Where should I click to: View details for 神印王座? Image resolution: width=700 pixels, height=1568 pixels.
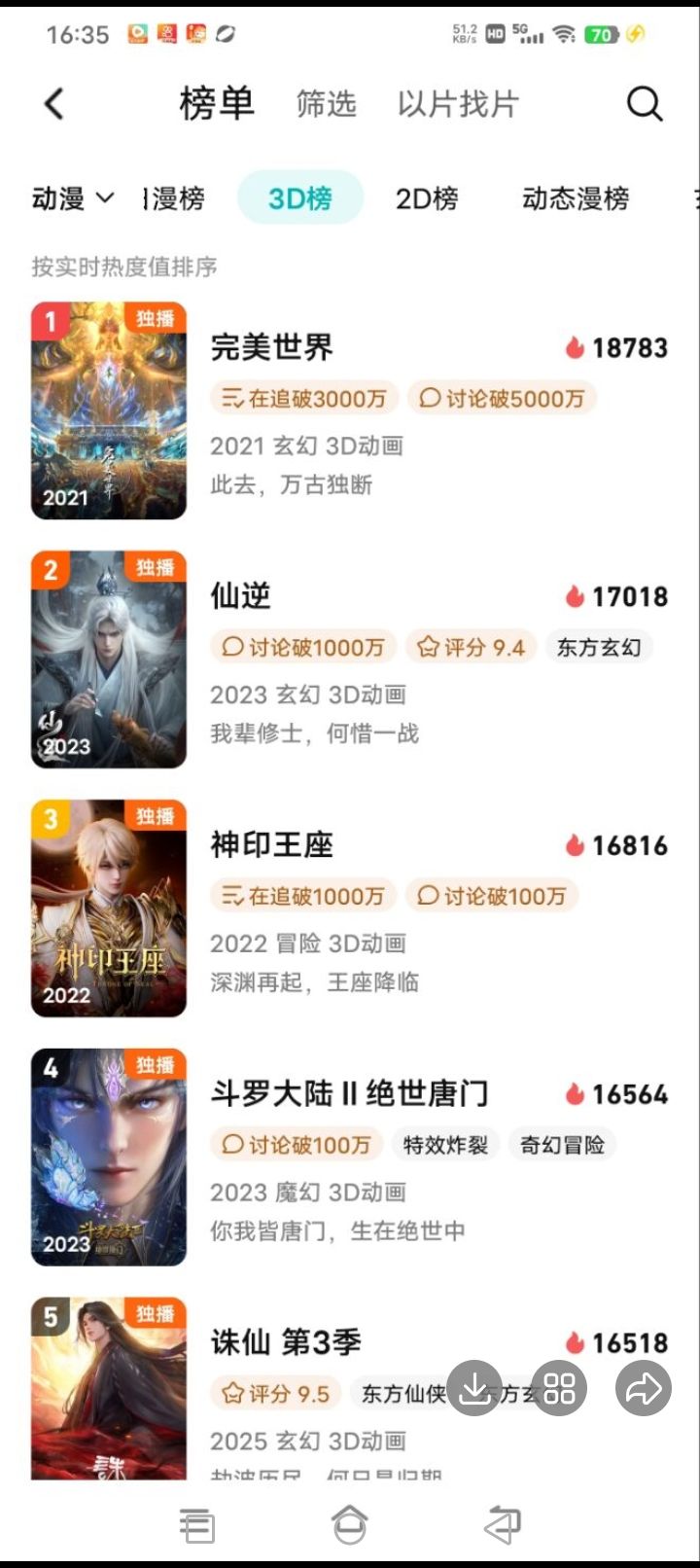(272, 844)
